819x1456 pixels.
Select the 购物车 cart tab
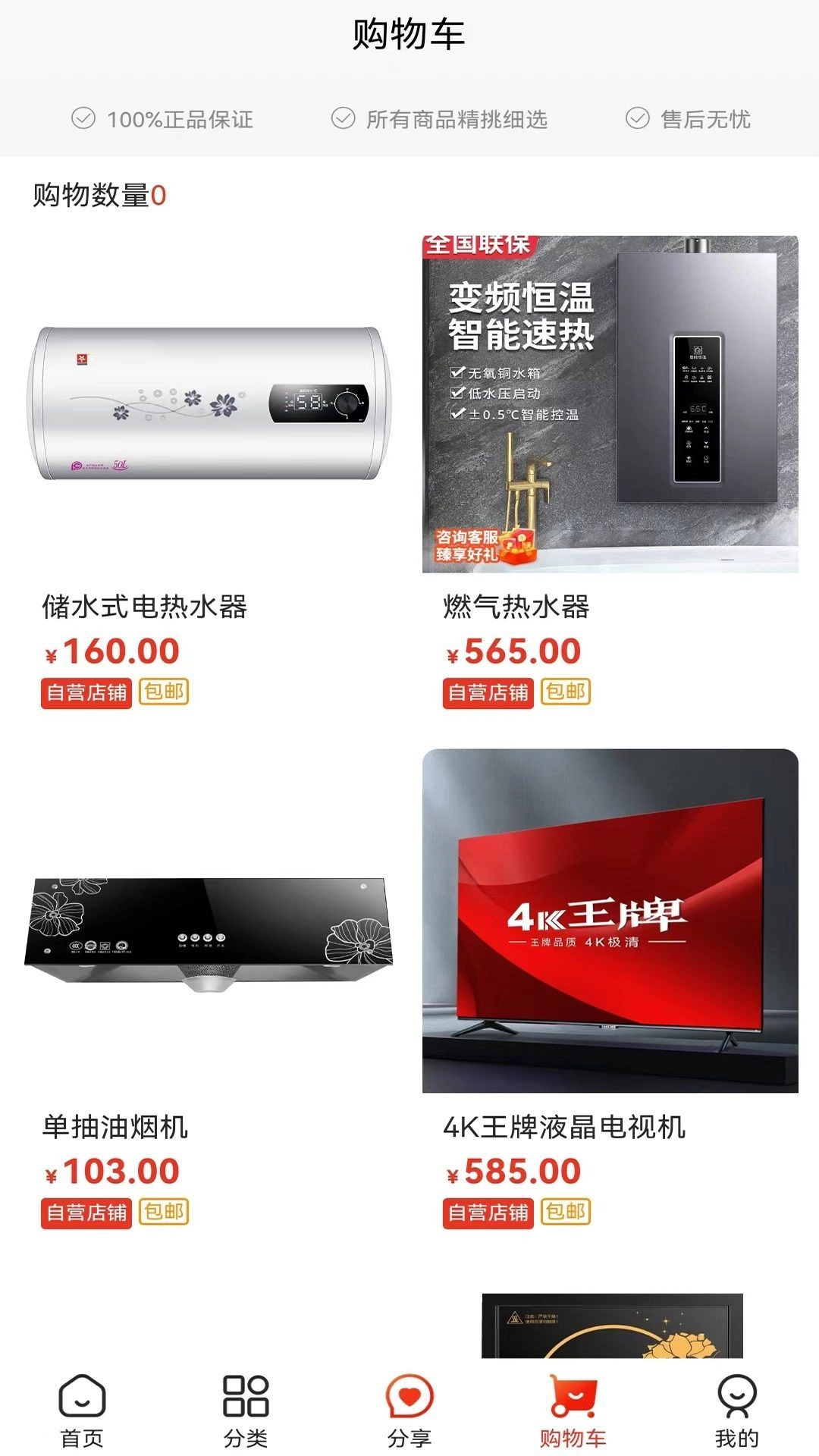(x=573, y=1410)
